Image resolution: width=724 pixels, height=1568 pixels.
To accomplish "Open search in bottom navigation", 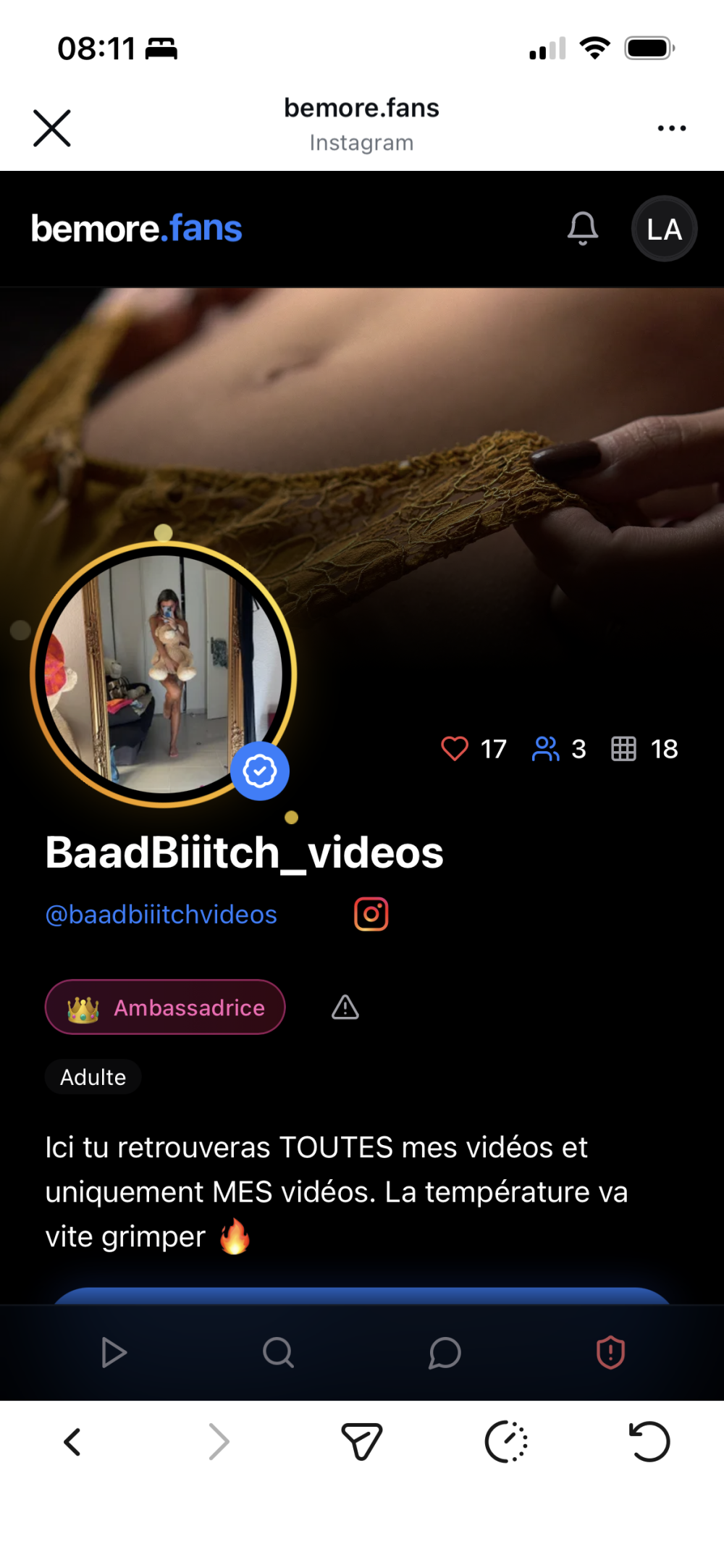I will coord(278,1352).
